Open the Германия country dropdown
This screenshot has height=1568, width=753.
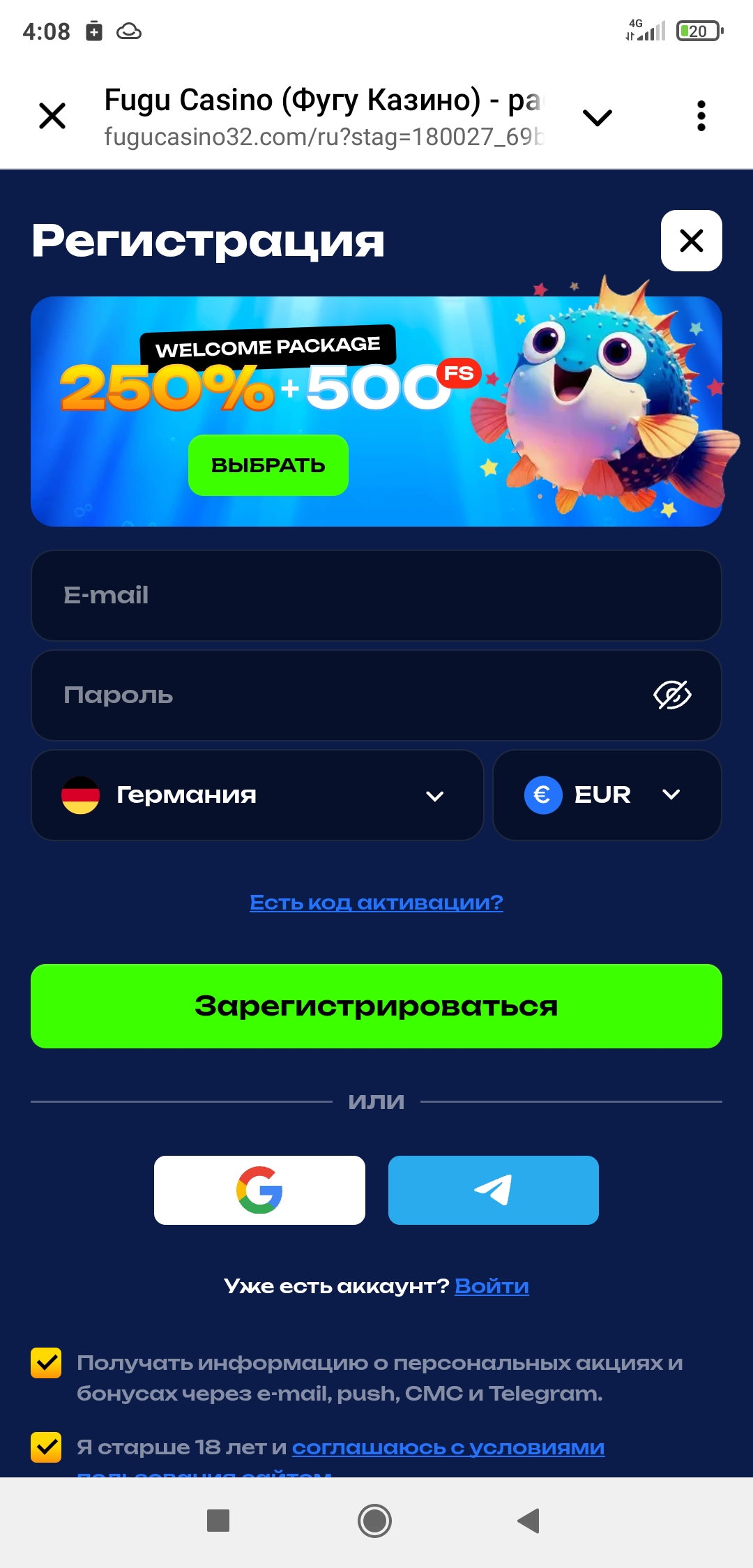[x=257, y=795]
